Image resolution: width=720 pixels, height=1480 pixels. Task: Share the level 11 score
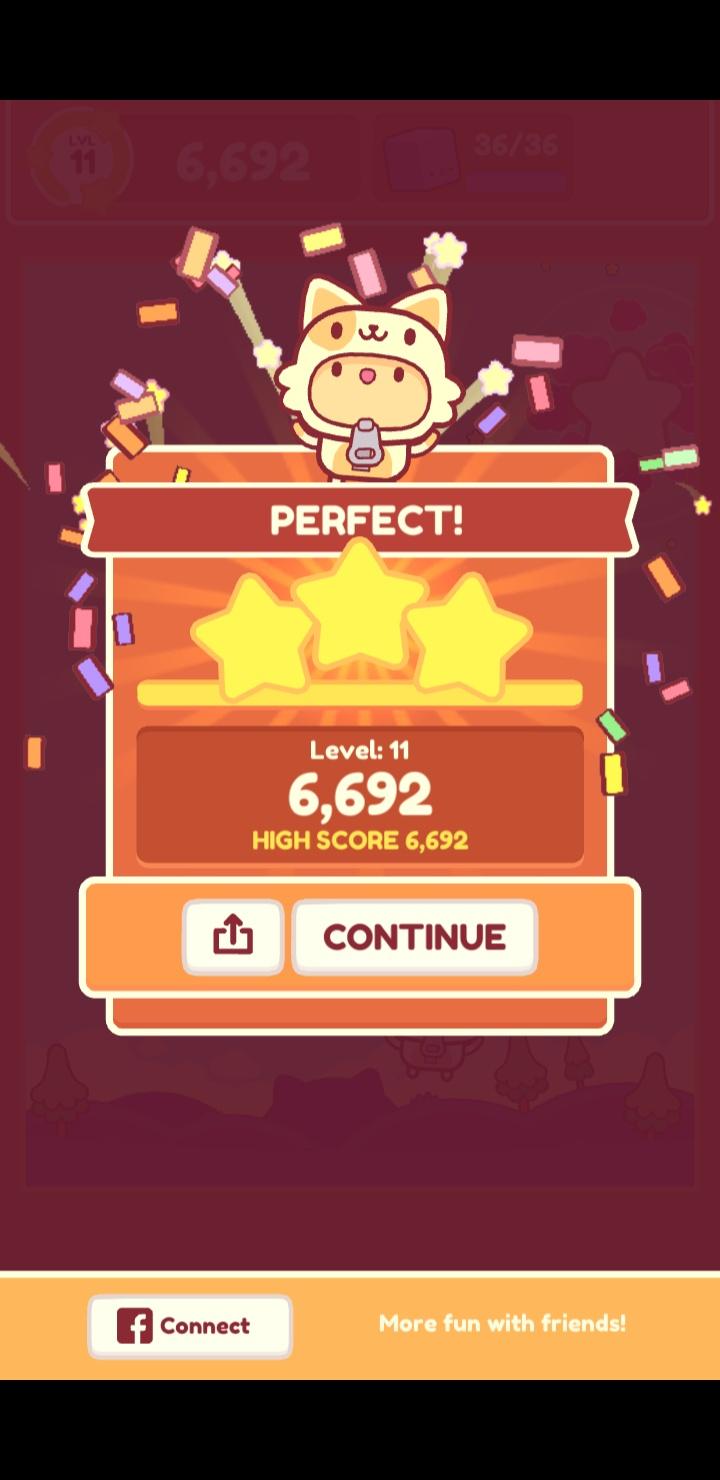233,936
